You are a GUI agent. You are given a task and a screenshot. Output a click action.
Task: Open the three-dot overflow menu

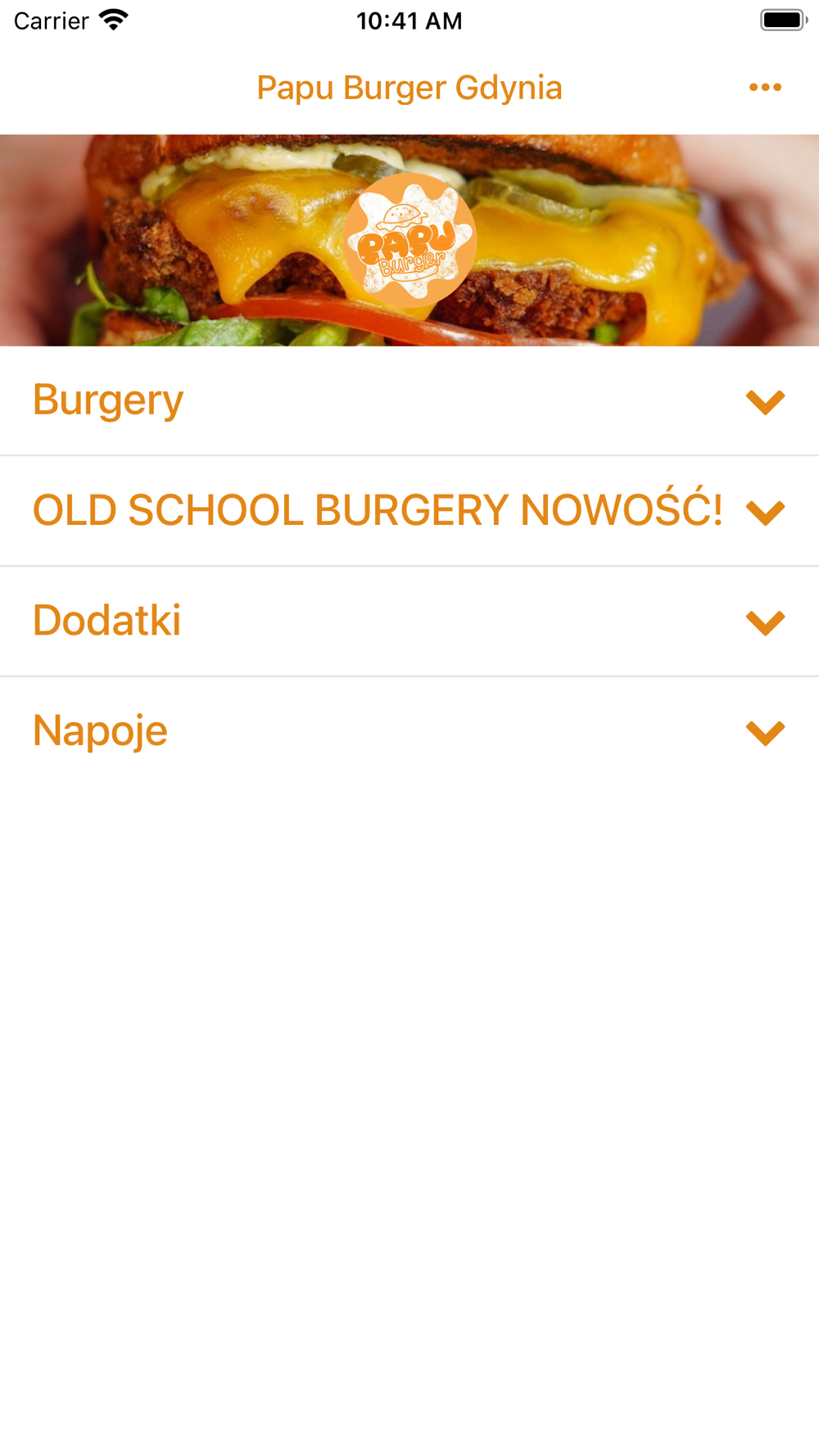coord(765,88)
